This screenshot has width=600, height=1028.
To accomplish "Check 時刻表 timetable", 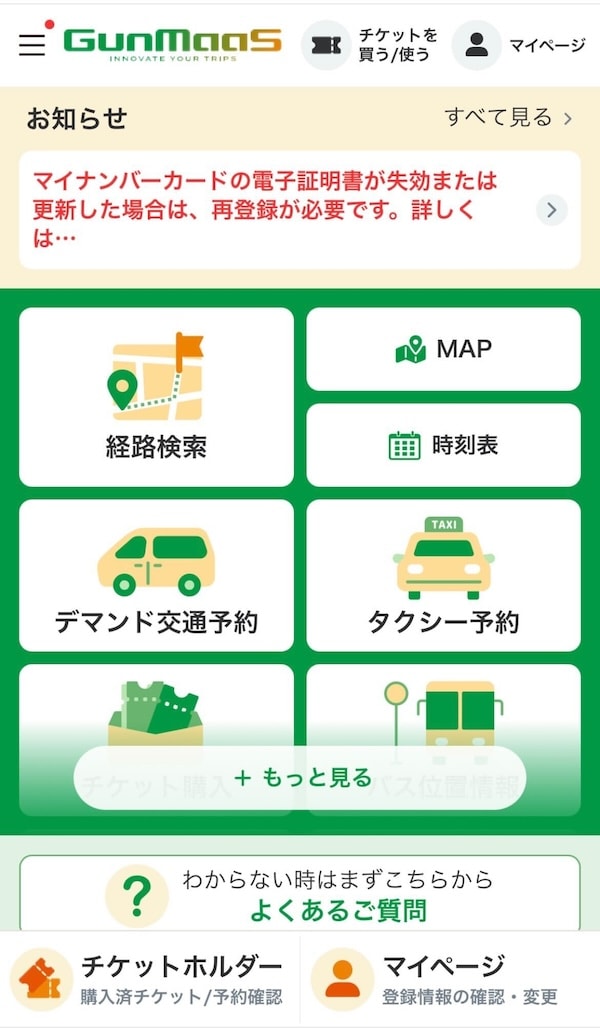I will pos(443,445).
